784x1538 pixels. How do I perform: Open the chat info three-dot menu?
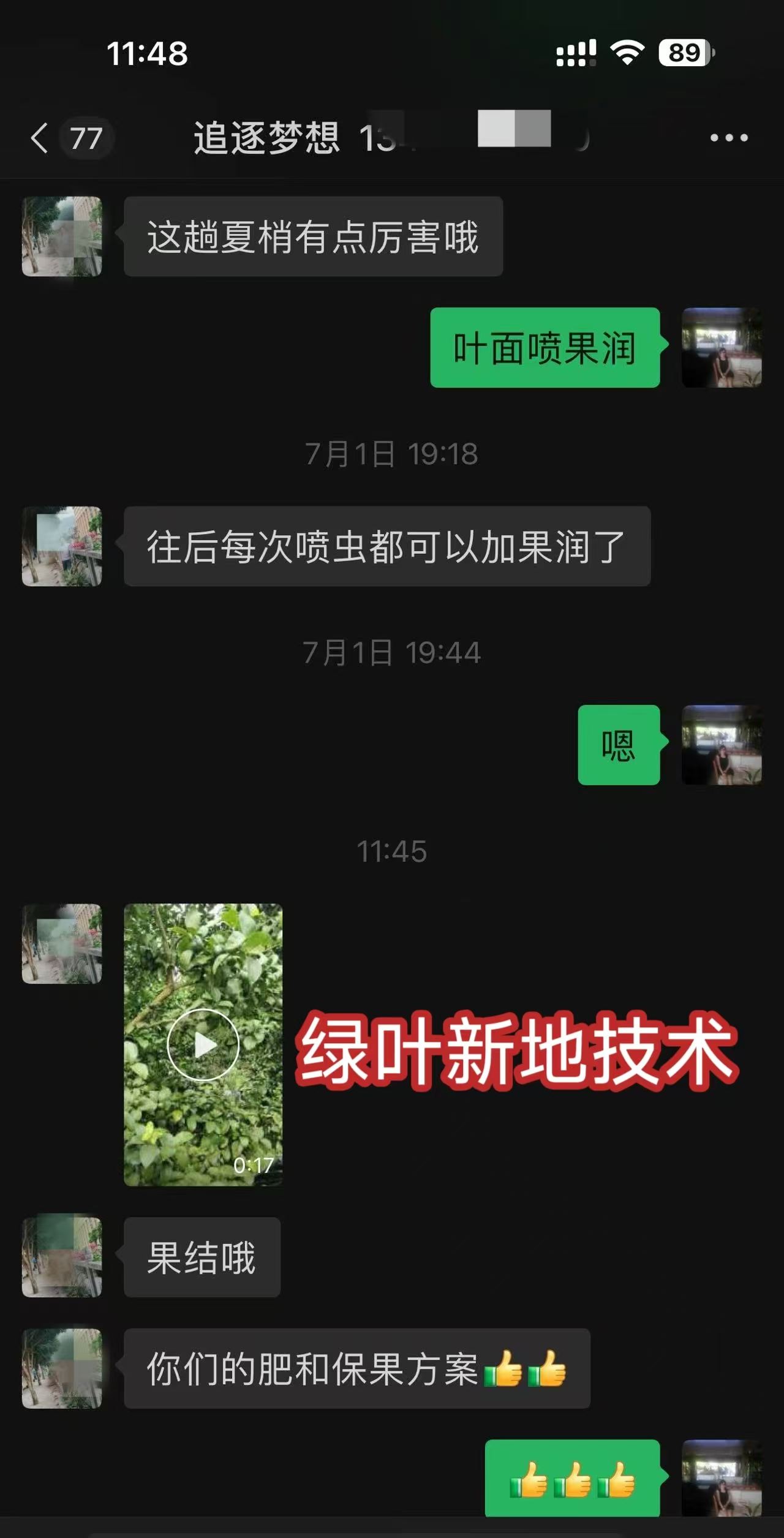(x=728, y=138)
